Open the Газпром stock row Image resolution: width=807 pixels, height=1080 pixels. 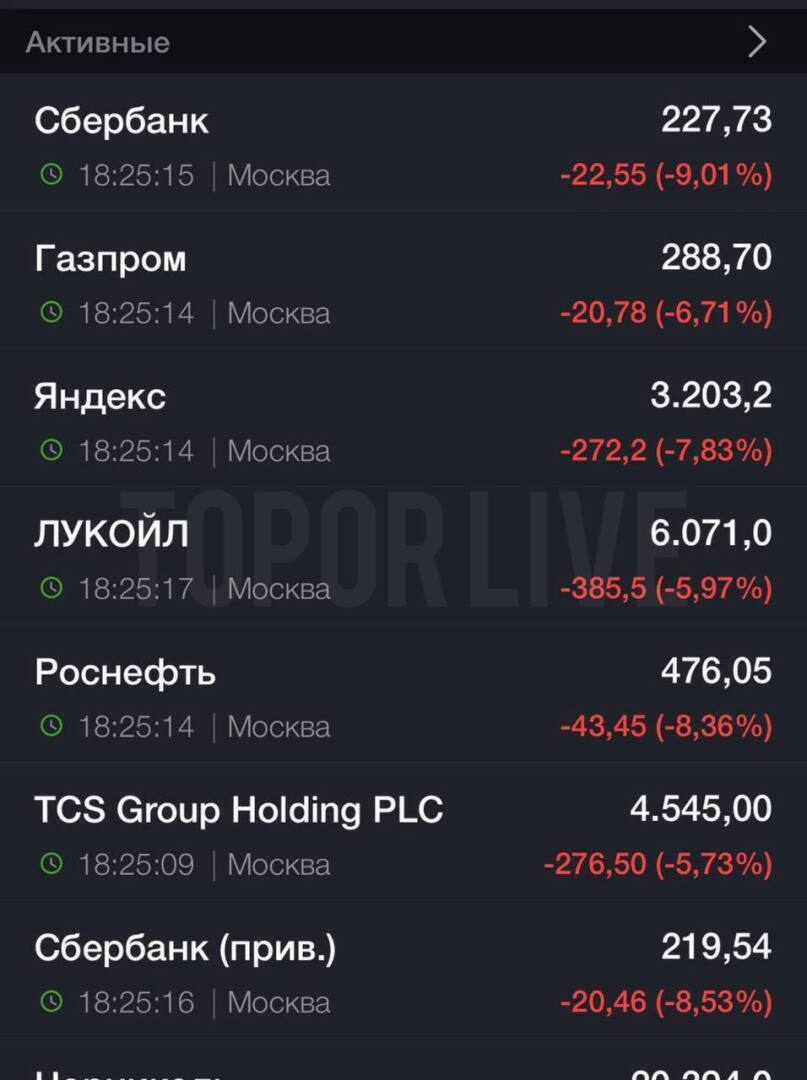click(403, 284)
